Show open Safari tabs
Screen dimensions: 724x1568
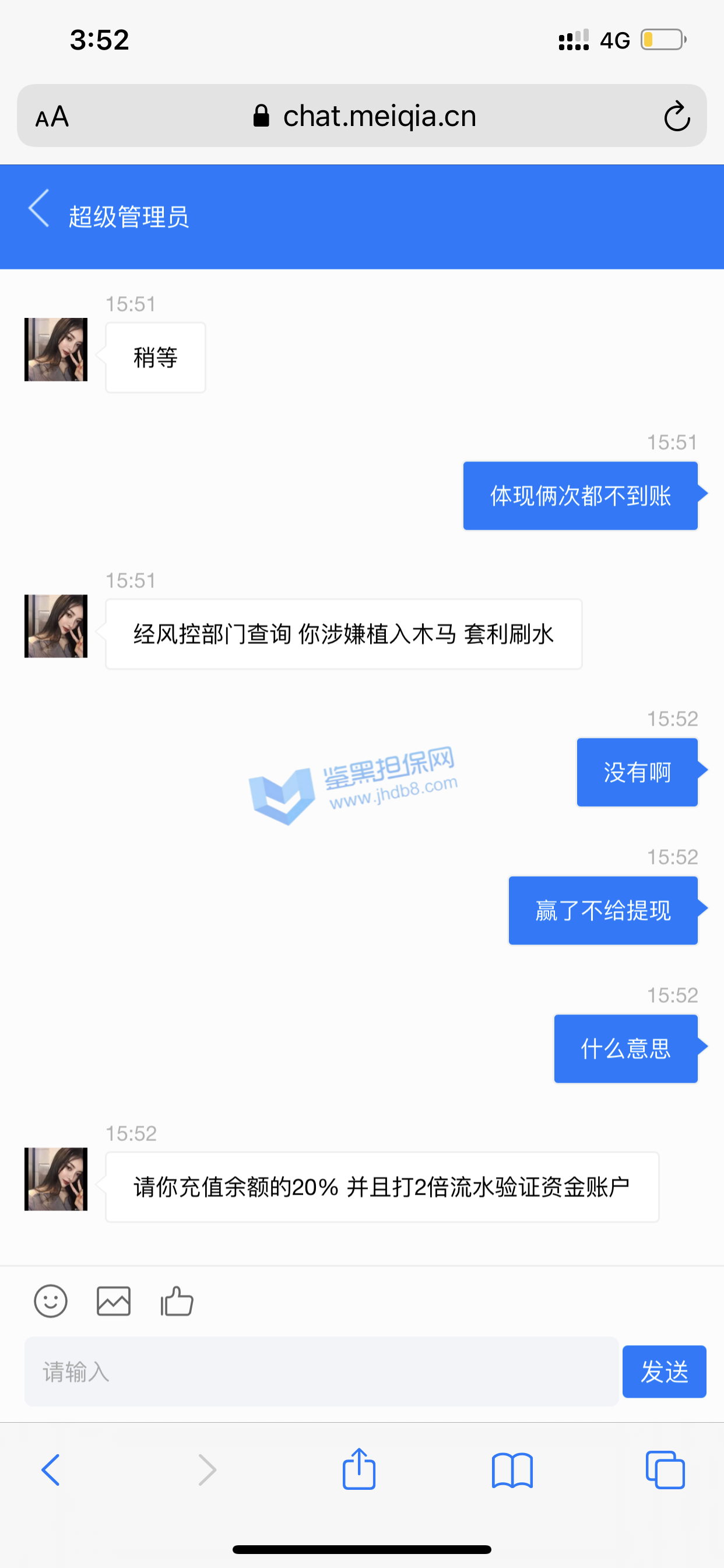click(665, 1470)
